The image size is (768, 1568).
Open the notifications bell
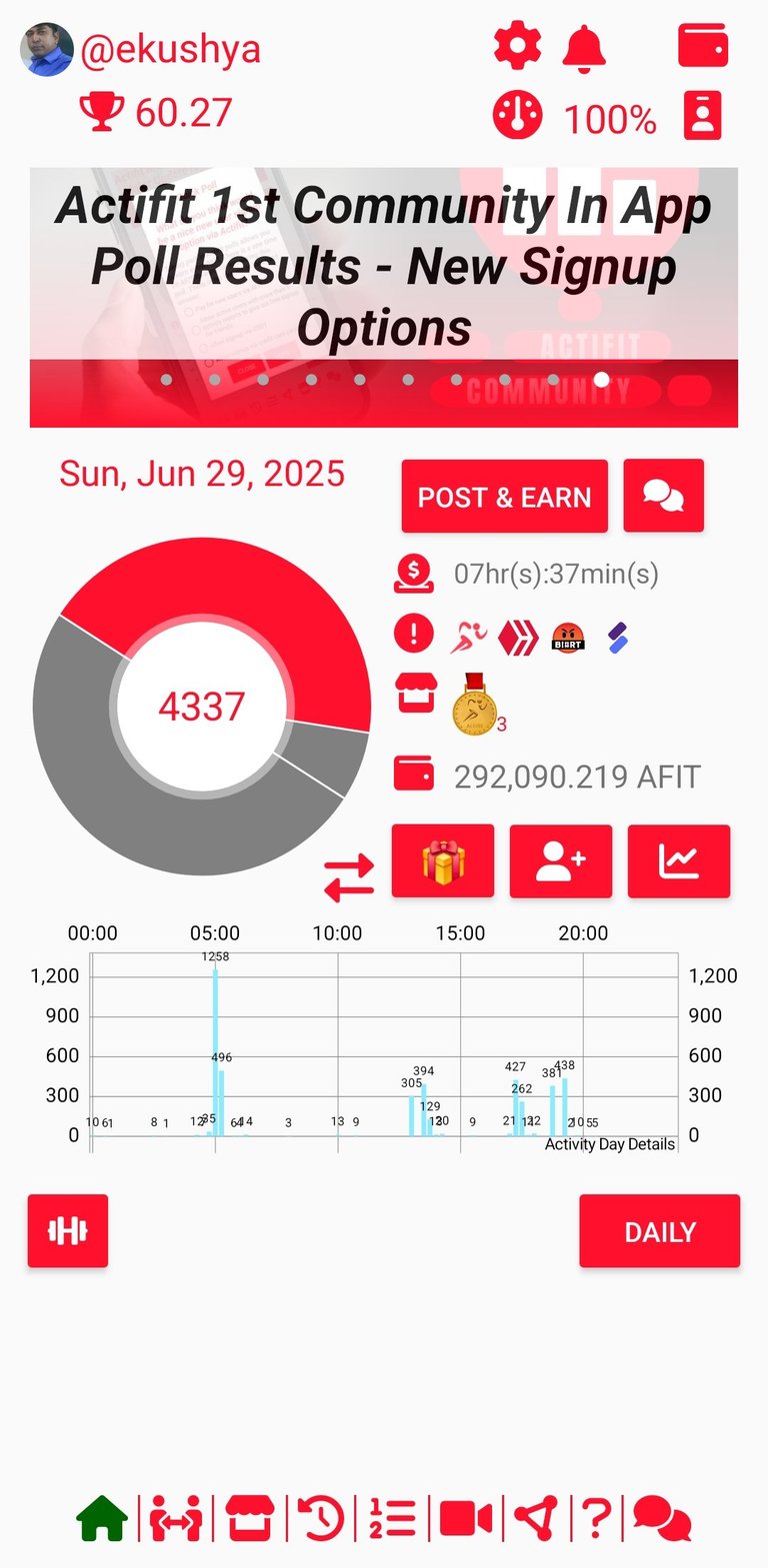click(583, 48)
